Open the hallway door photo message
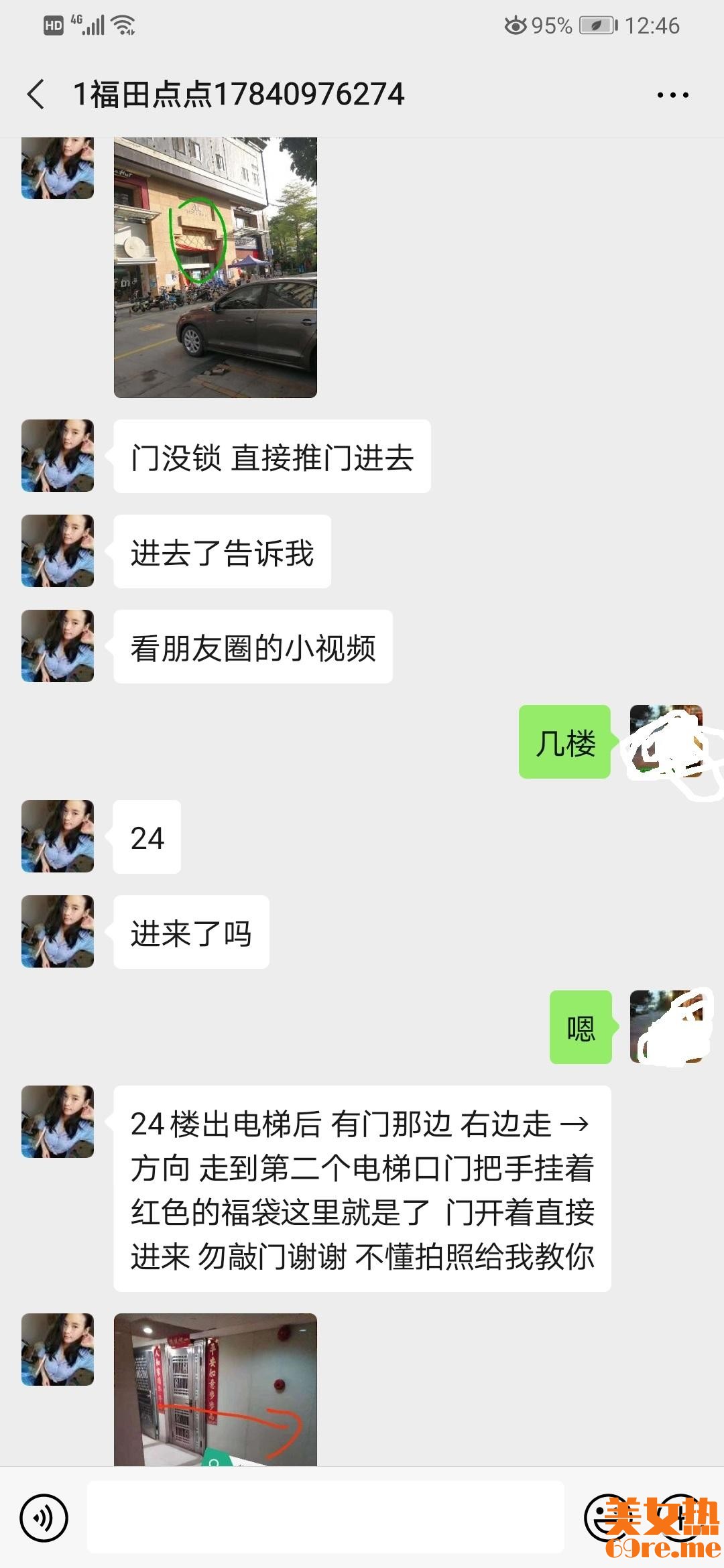 point(215,1389)
